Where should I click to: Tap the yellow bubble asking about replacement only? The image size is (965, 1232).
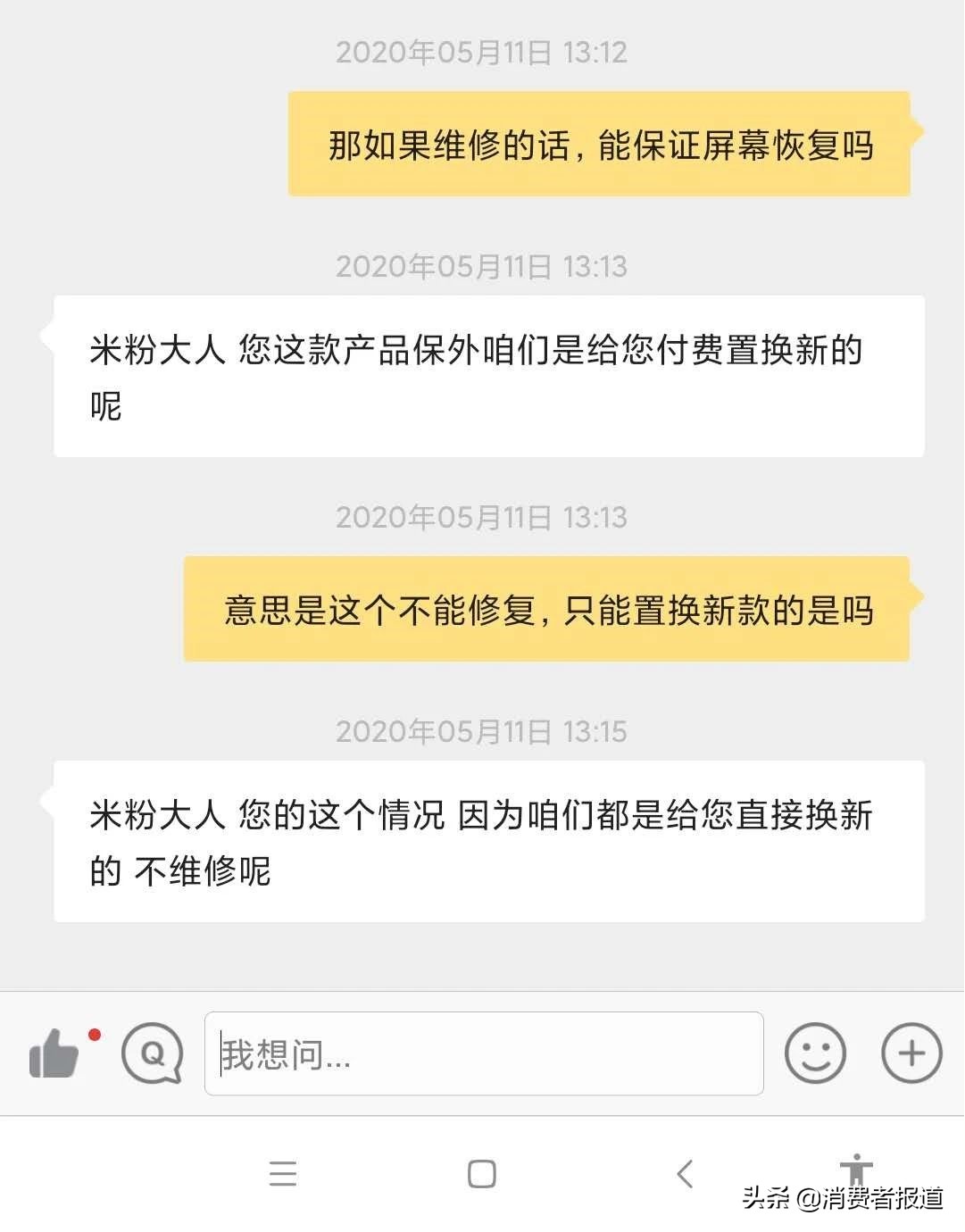coord(550,612)
